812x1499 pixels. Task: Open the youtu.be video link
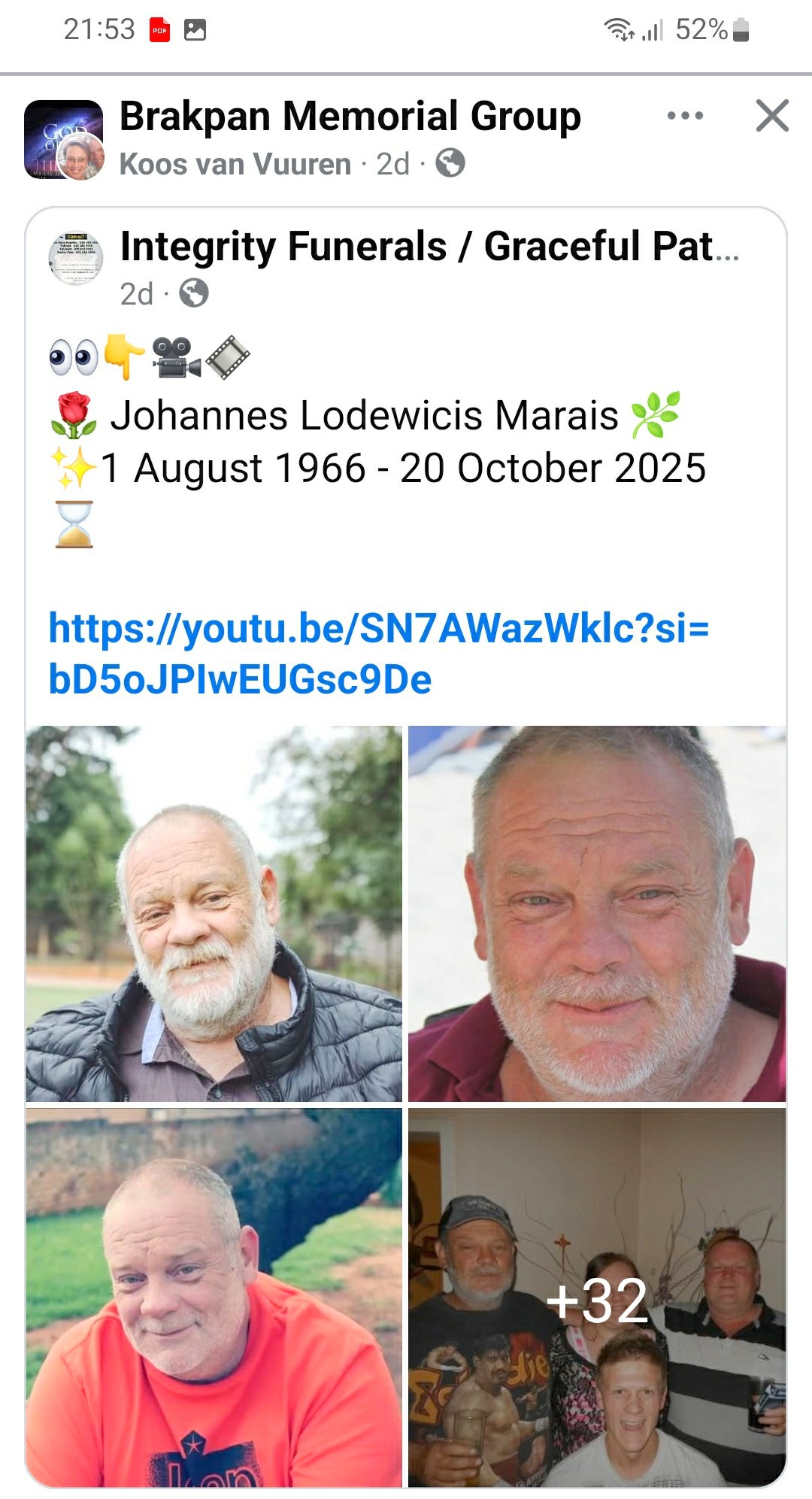click(378, 653)
